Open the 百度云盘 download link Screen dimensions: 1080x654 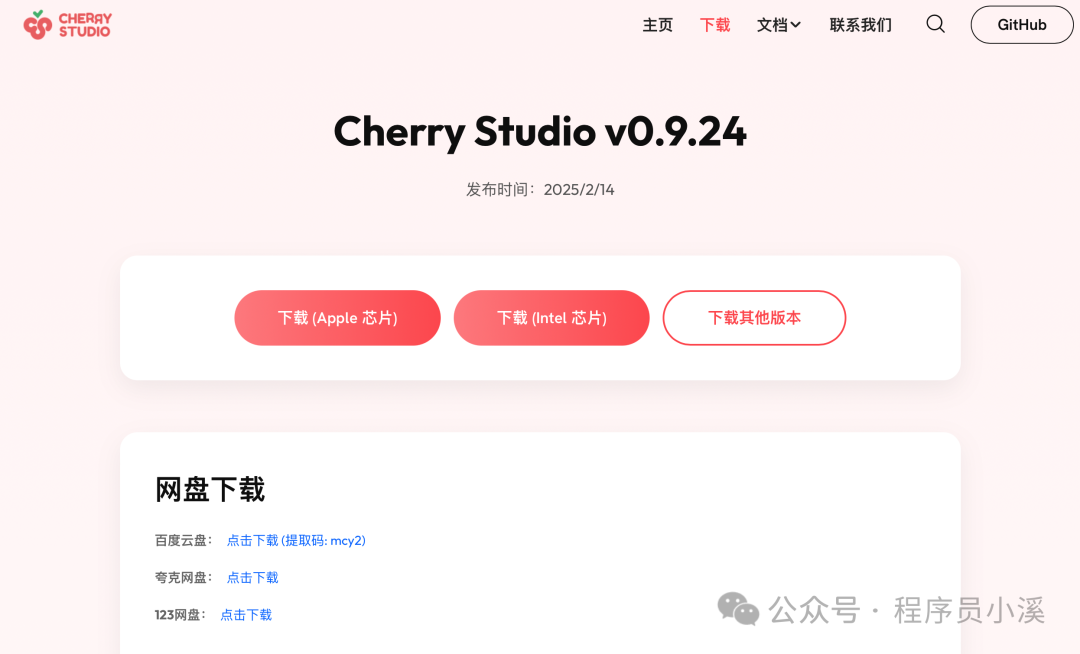click(x=296, y=540)
